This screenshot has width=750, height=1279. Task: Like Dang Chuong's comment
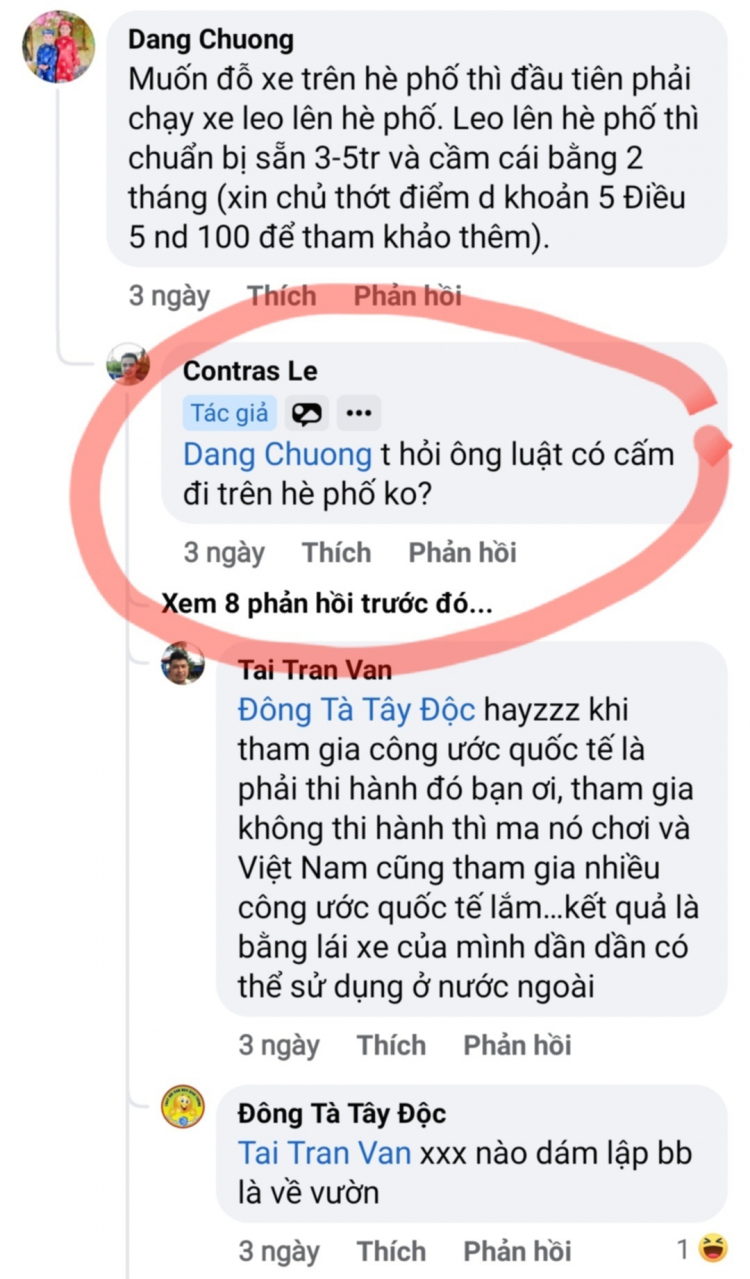point(282,296)
